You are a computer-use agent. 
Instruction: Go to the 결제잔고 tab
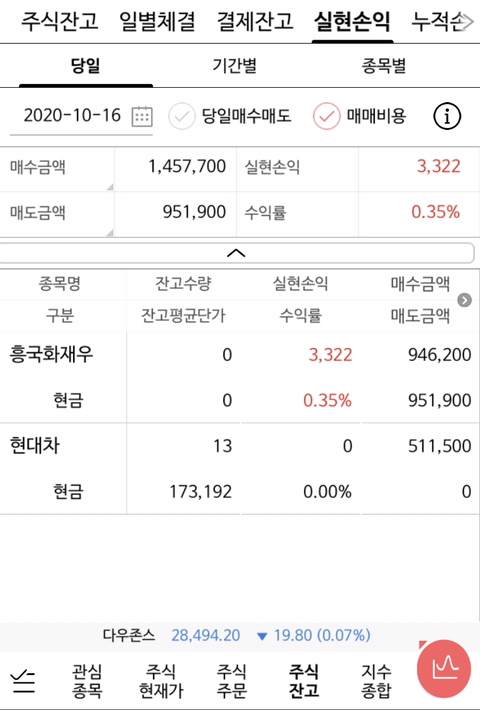pyautogui.click(x=254, y=21)
